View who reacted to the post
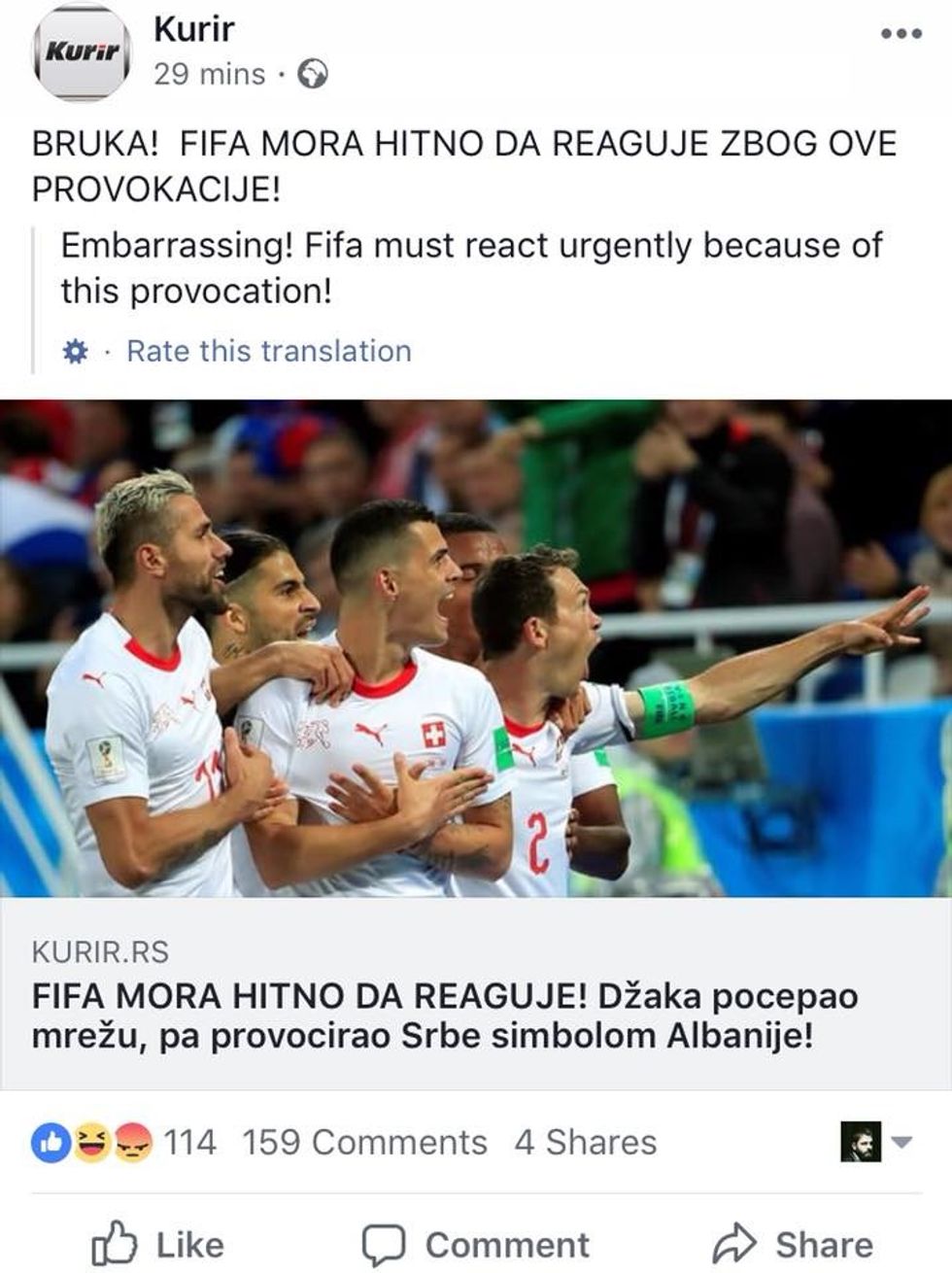Screen dimensions: 952x1273 (x=123, y=1142)
